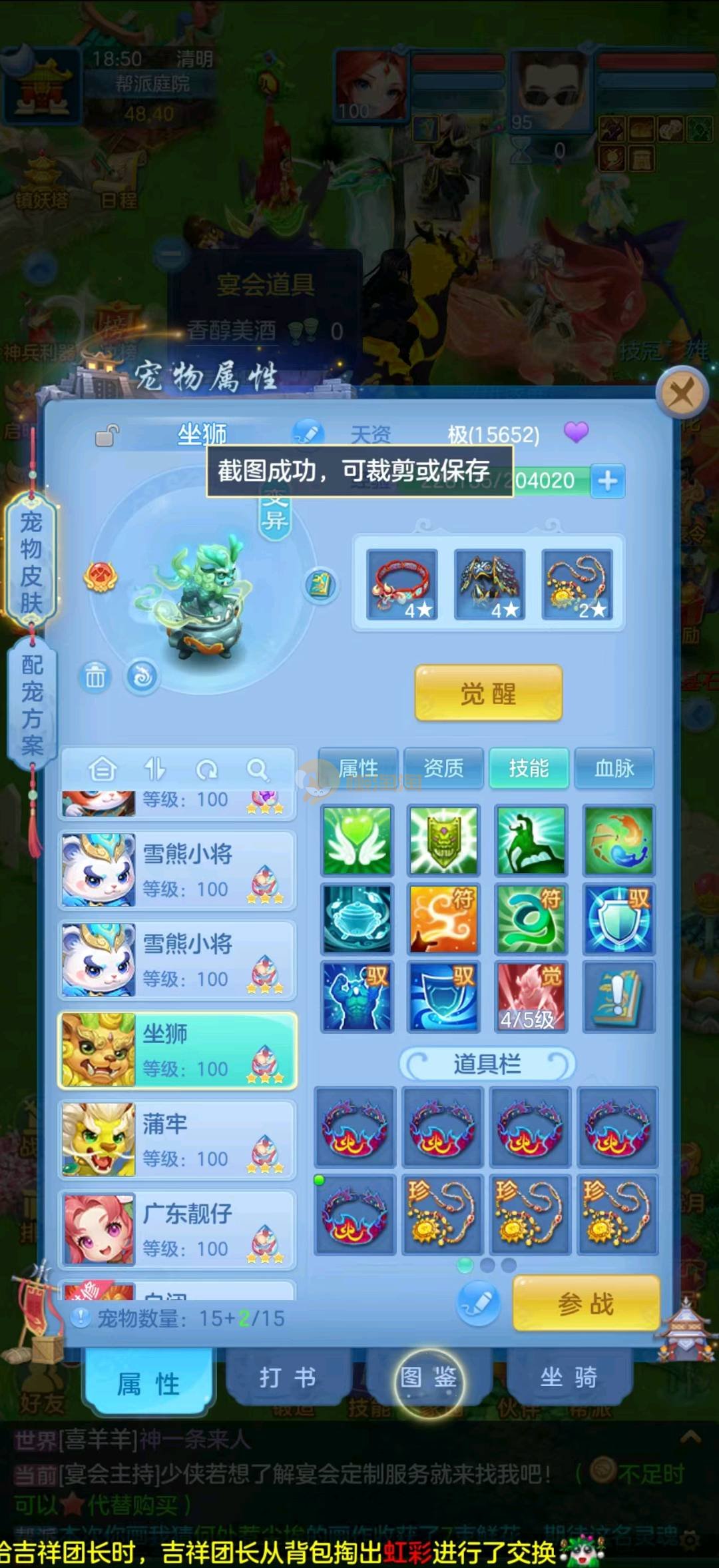
Task: Select the pet 蒲牢 in the list
Action: (177, 1140)
